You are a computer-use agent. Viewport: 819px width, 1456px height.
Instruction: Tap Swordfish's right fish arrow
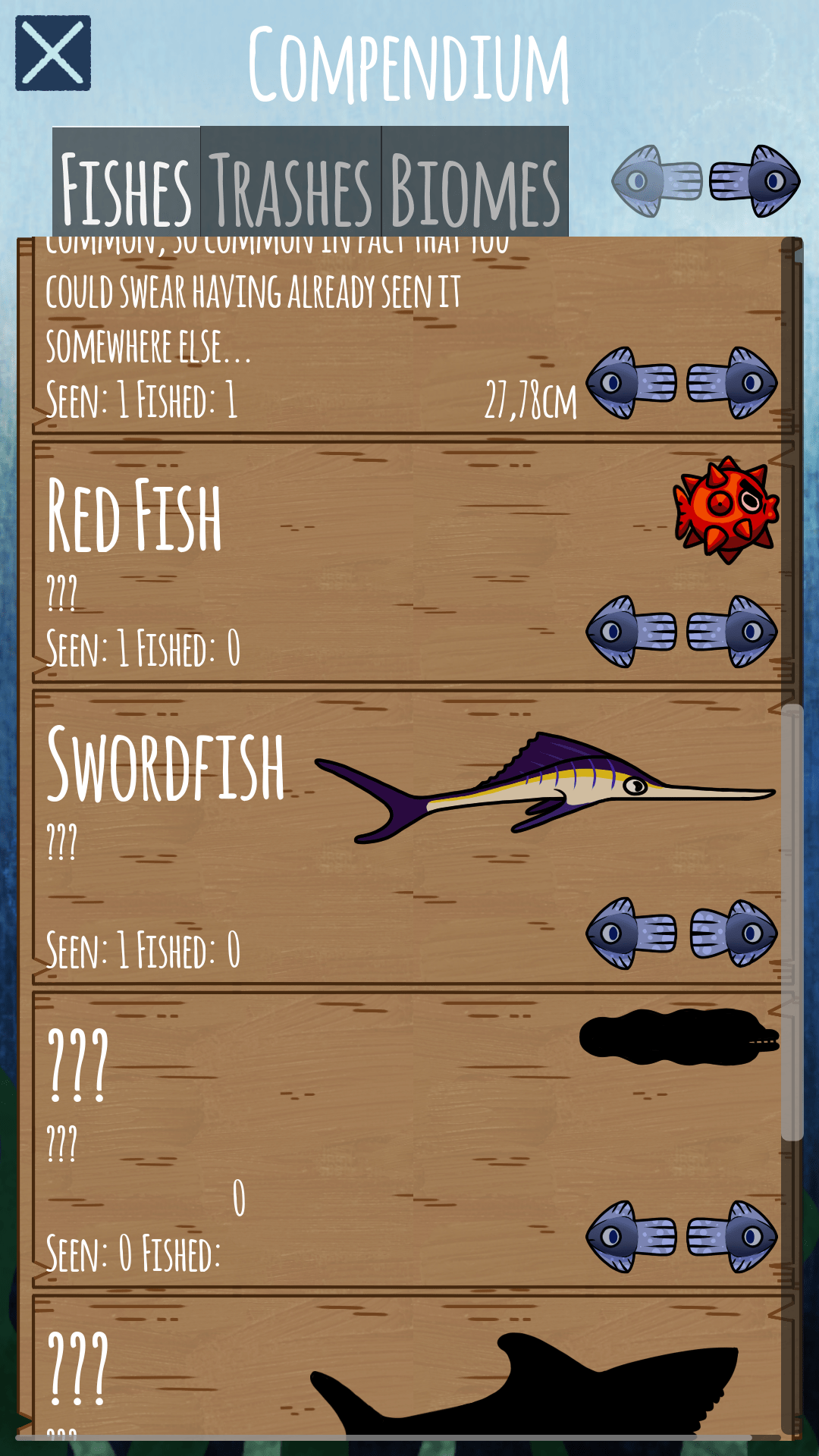733,934
